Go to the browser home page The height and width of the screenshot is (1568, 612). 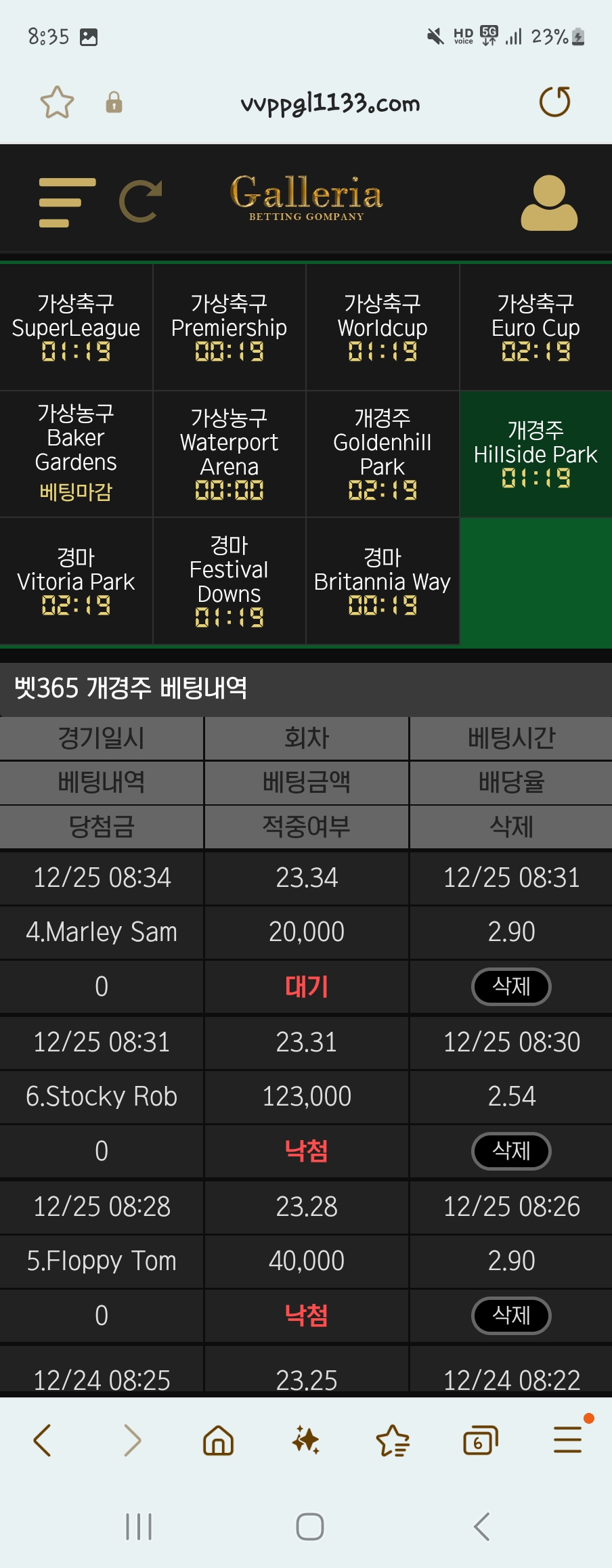[218, 1441]
